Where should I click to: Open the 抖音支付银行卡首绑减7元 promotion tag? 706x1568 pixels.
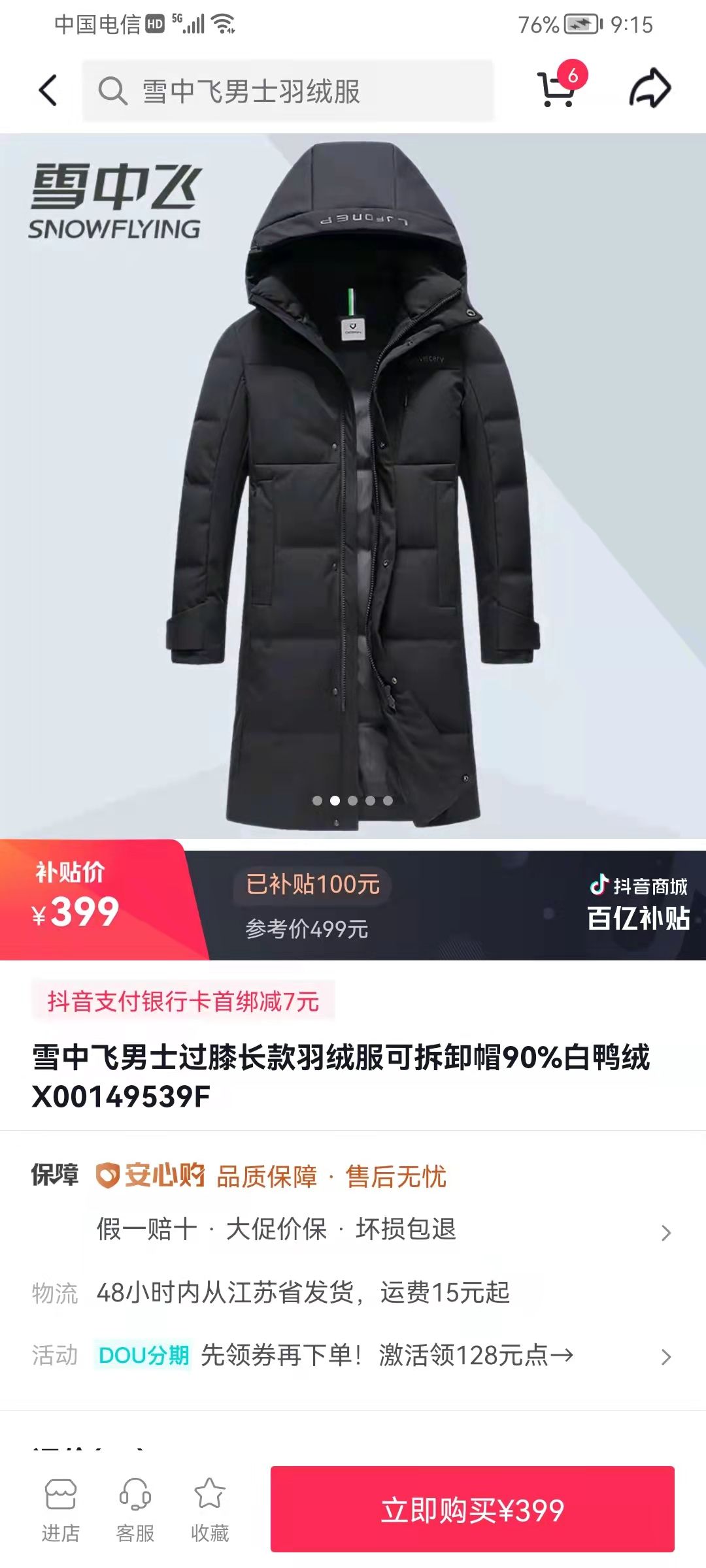coord(183,1001)
